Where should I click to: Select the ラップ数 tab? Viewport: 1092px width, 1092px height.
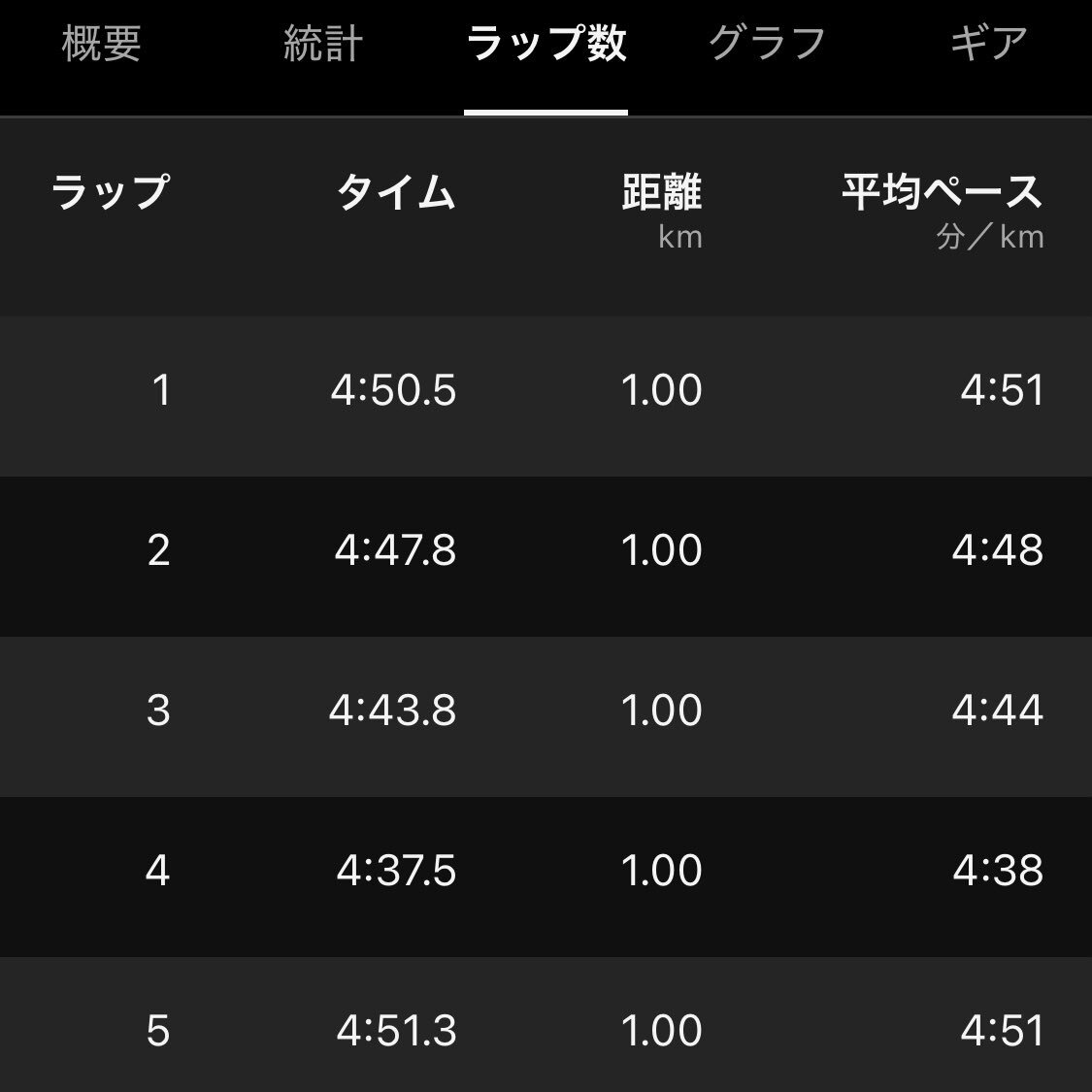tap(546, 45)
